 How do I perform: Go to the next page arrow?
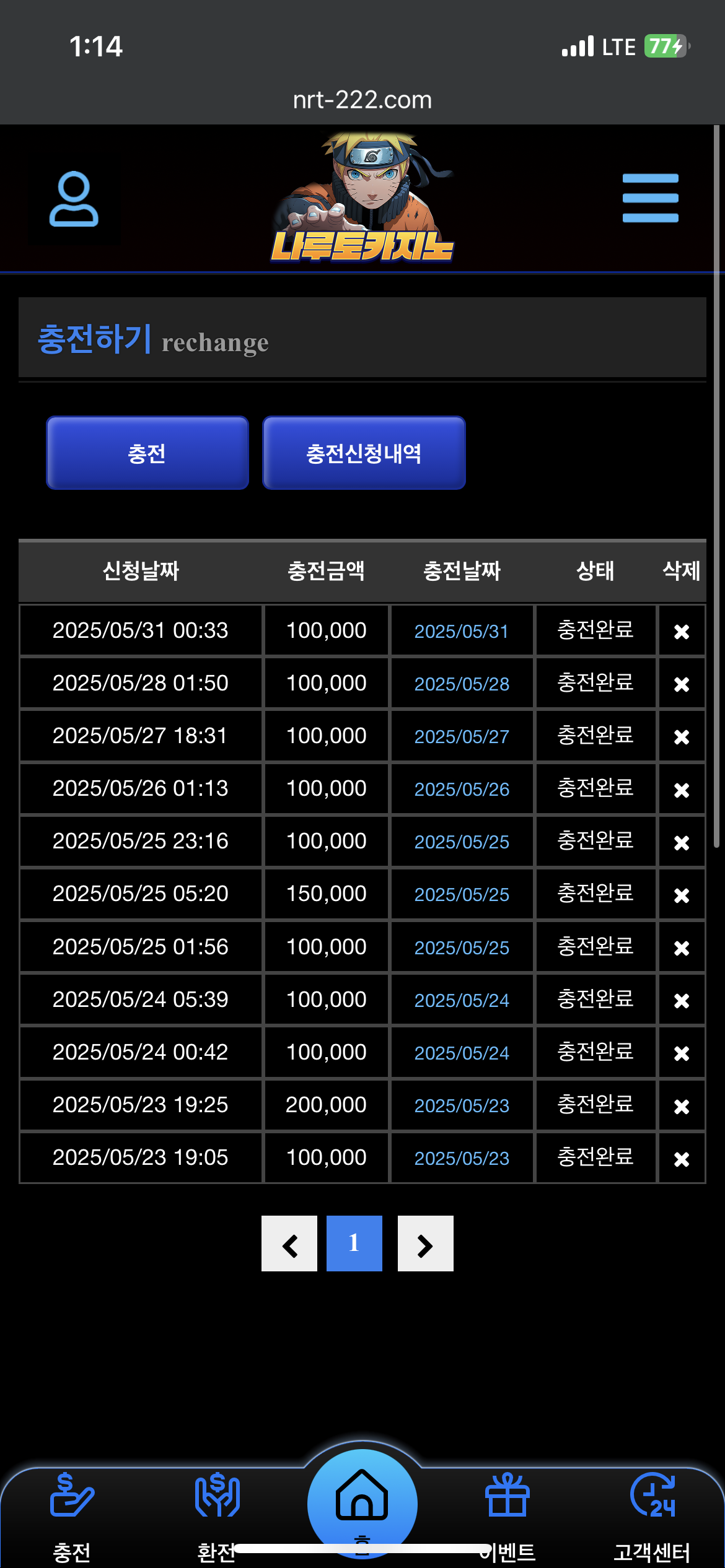(426, 1244)
